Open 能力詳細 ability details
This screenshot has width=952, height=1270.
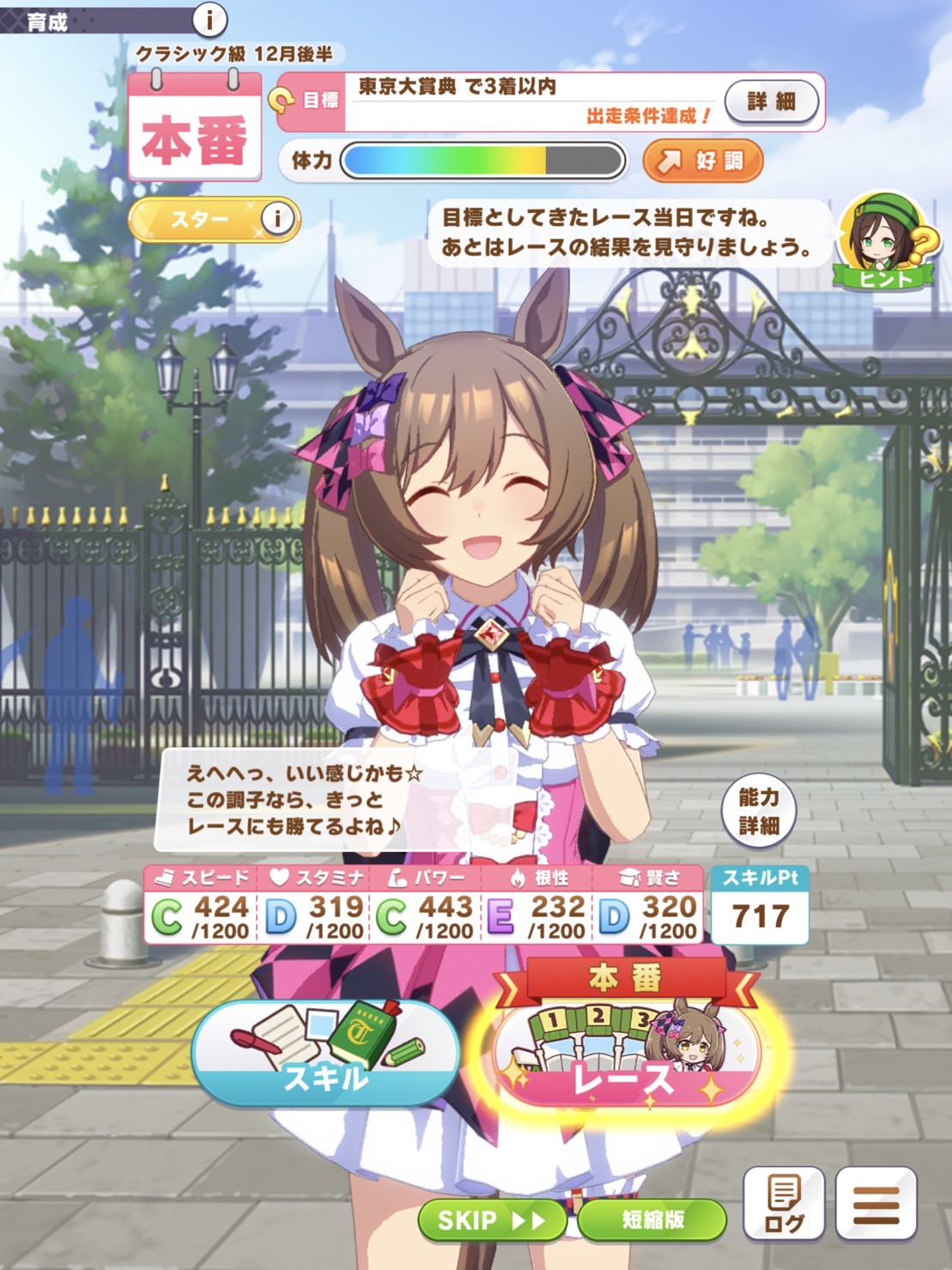click(x=759, y=811)
